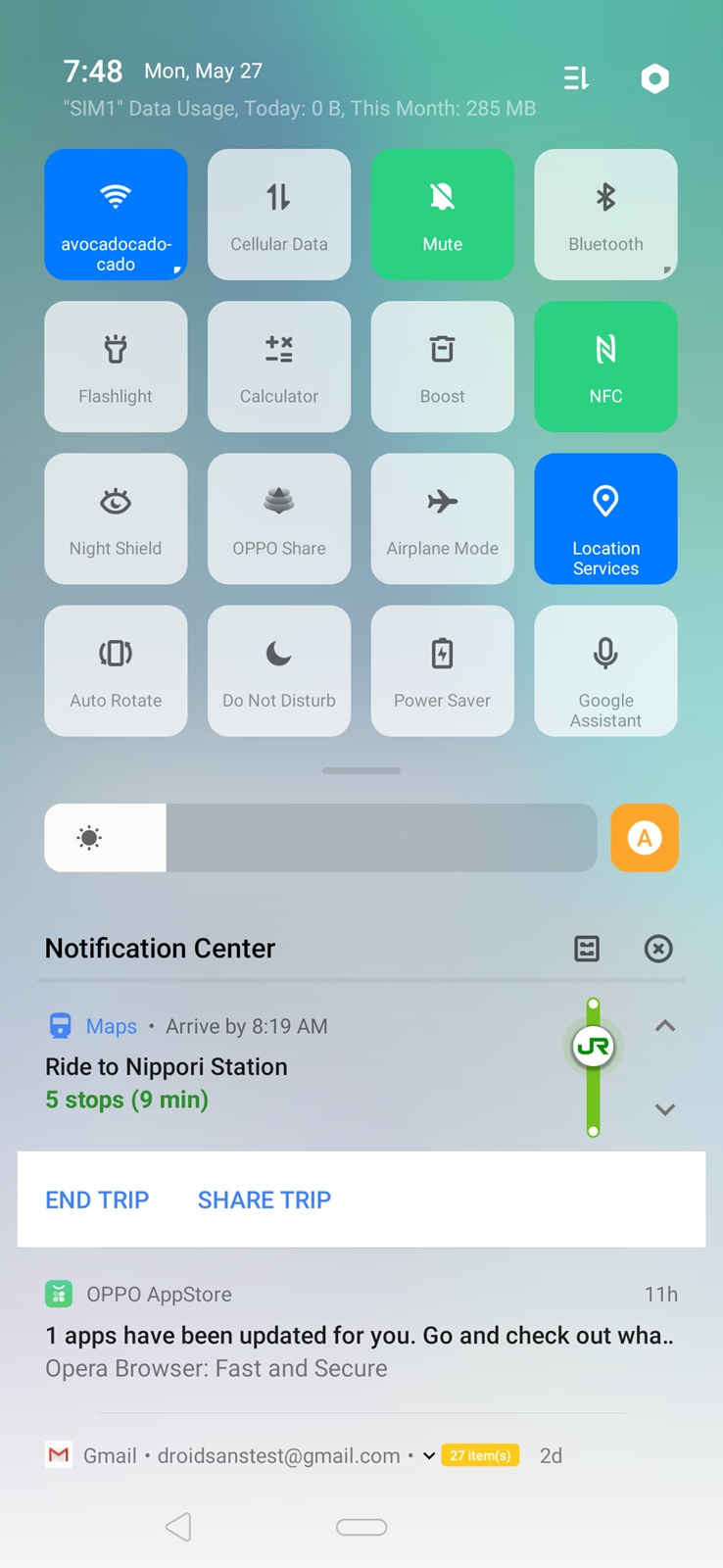Enable Cellular Data
723x1568 pixels.
pyautogui.click(x=279, y=215)
